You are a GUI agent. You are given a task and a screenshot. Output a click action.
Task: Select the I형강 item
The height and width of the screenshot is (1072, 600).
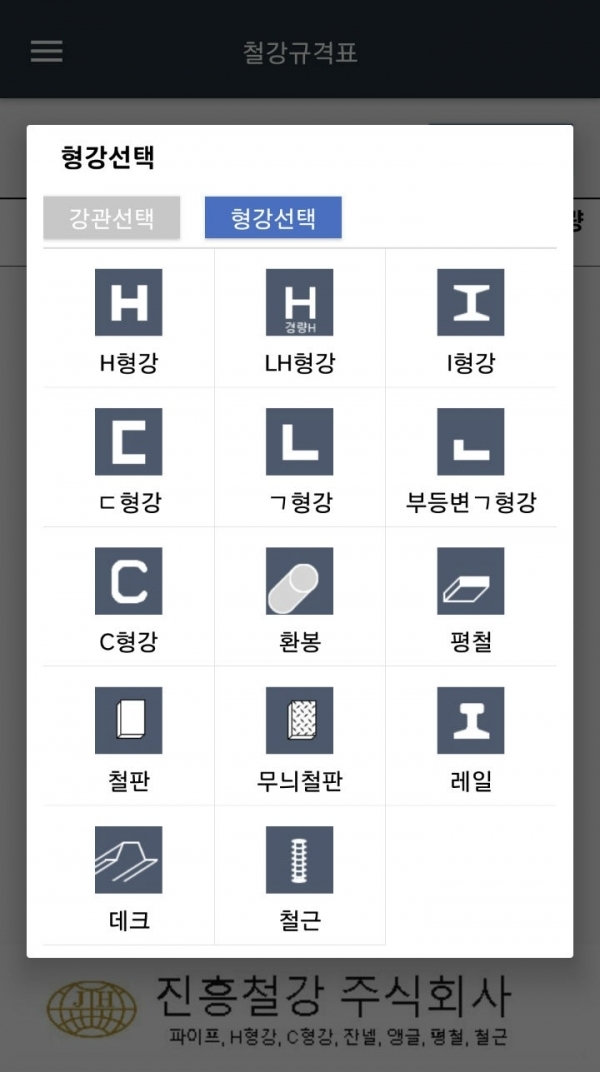pyautogui.click(x=470, y=320)
